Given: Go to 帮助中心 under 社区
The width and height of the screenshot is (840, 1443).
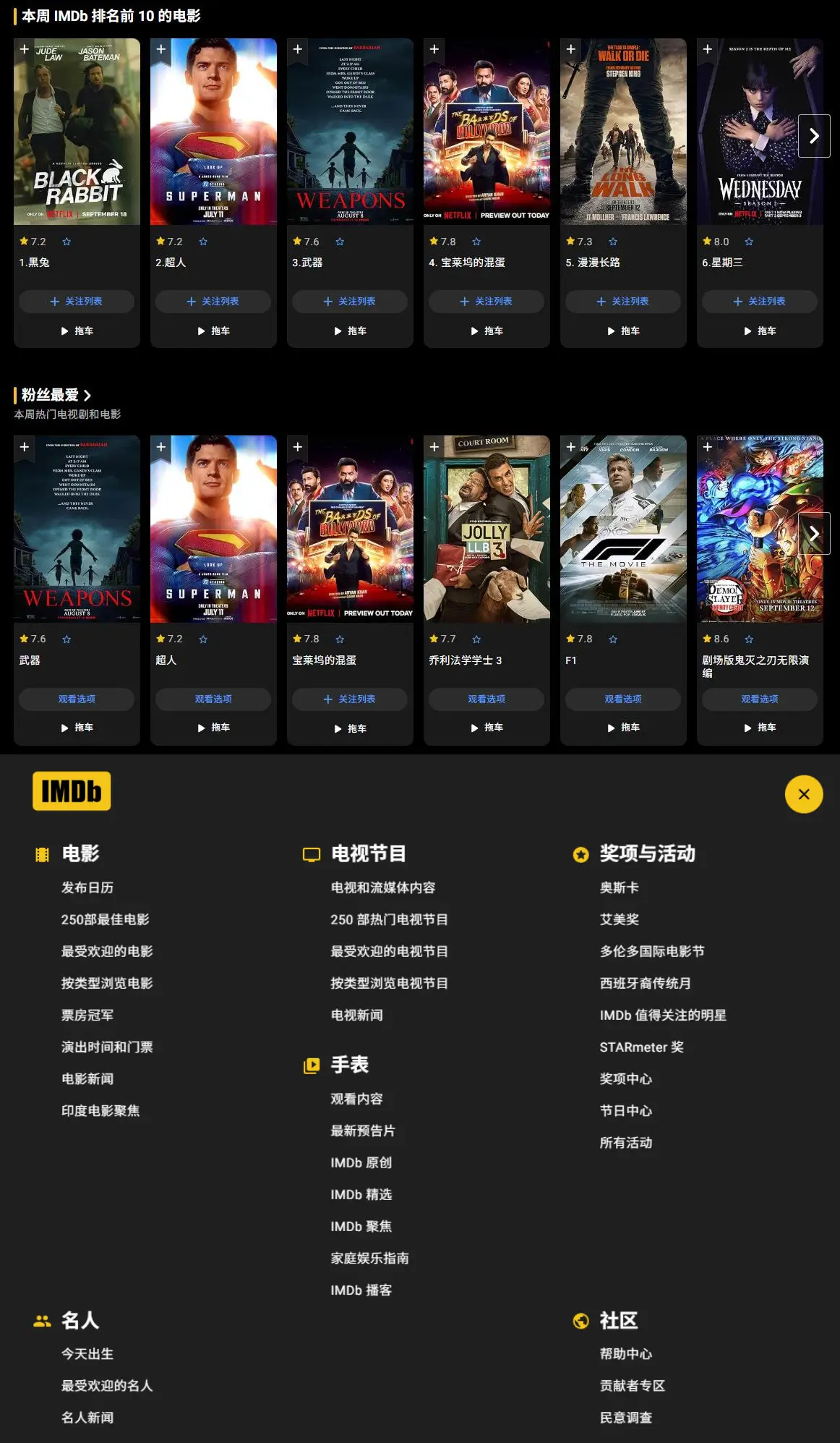Looking at the screenshot, I should (625, 1353).
